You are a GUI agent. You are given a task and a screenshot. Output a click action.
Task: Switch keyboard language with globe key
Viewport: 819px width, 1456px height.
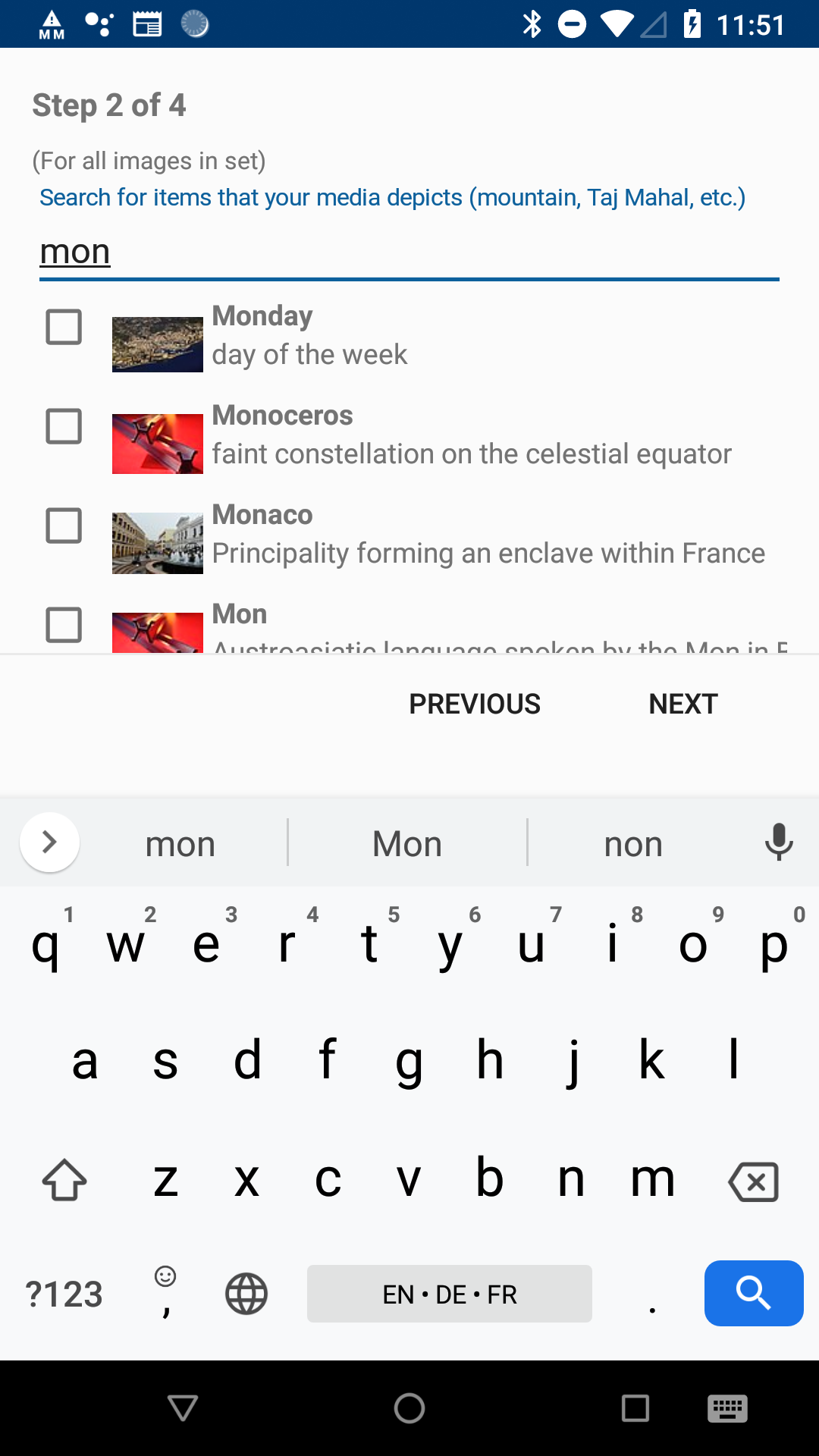click(x=246, y=1294)
